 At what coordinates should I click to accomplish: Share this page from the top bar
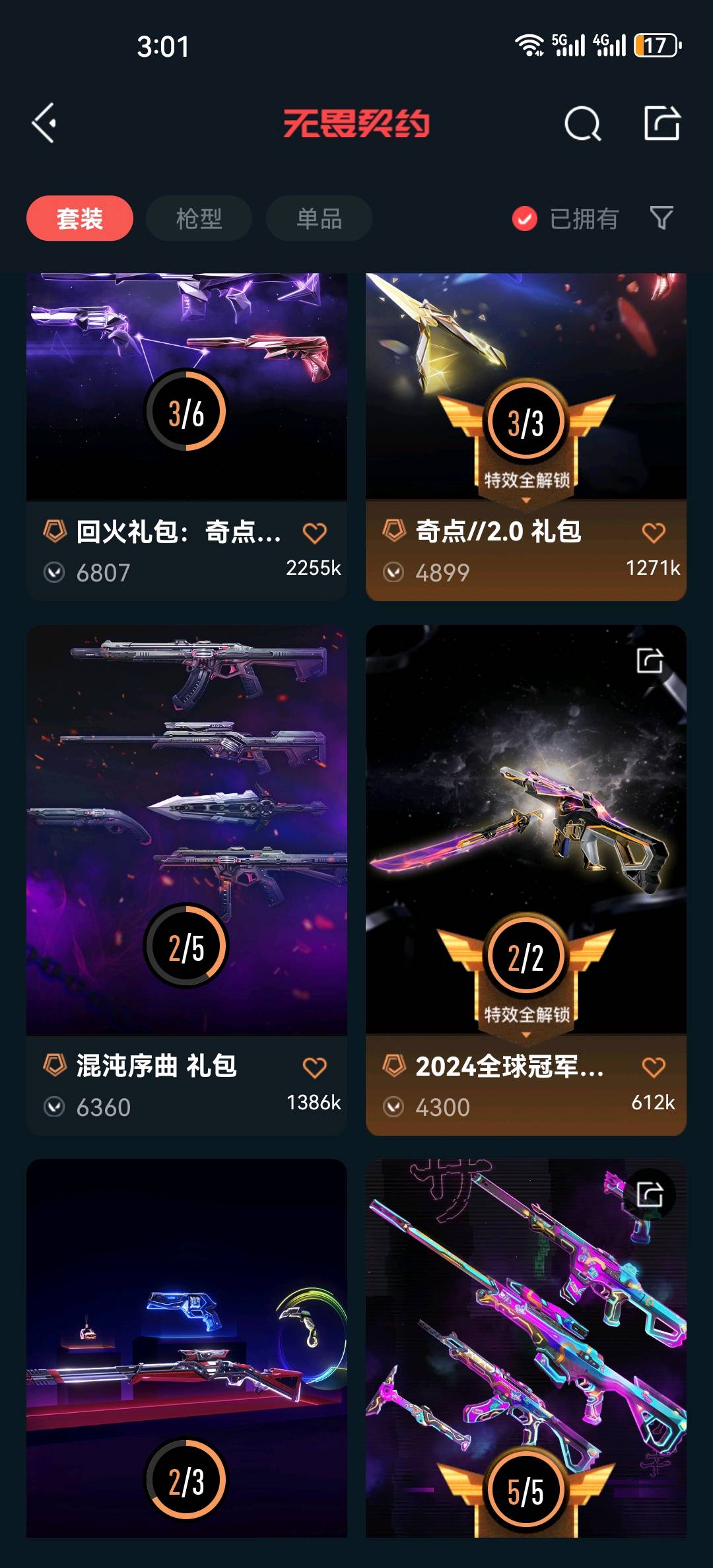(662, 123)
